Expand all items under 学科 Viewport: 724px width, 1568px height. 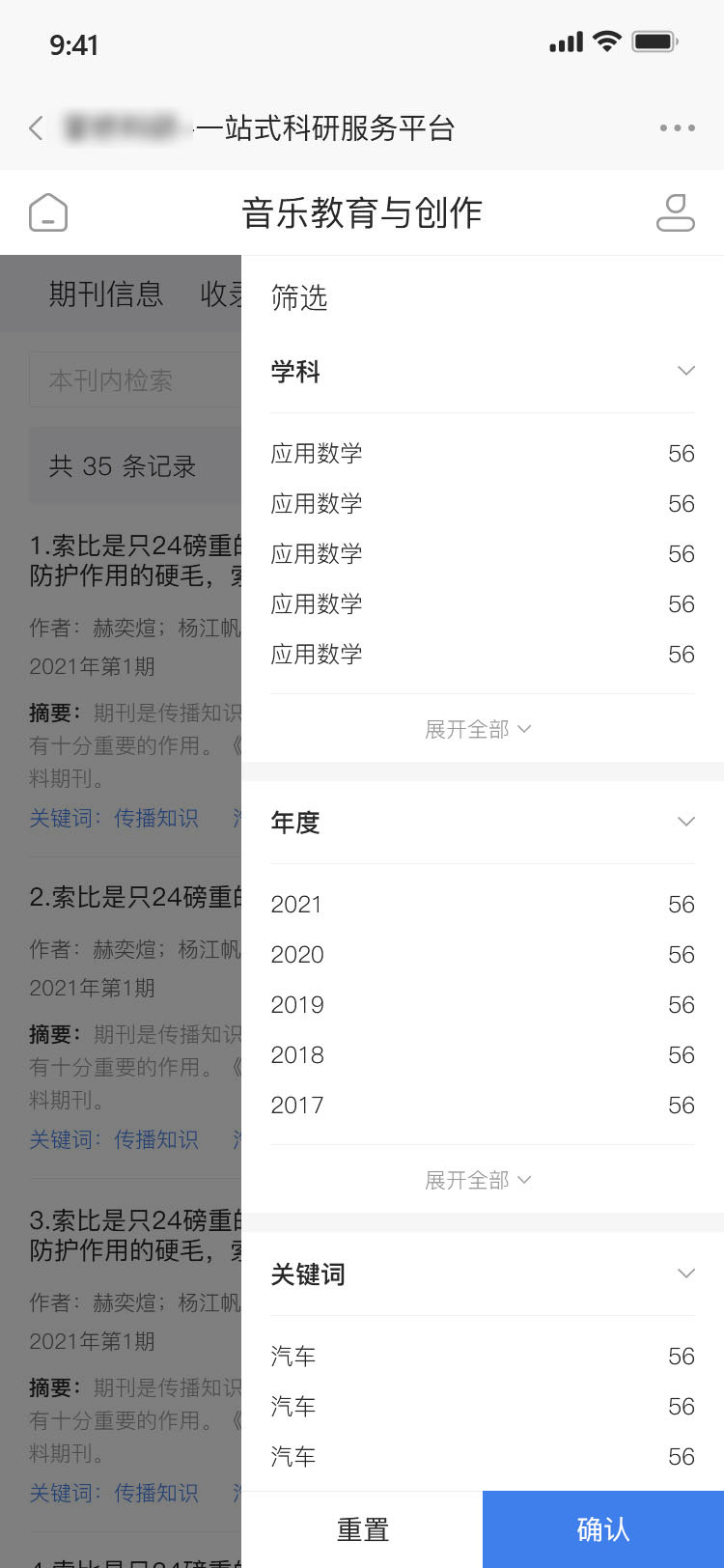(478, 729)
